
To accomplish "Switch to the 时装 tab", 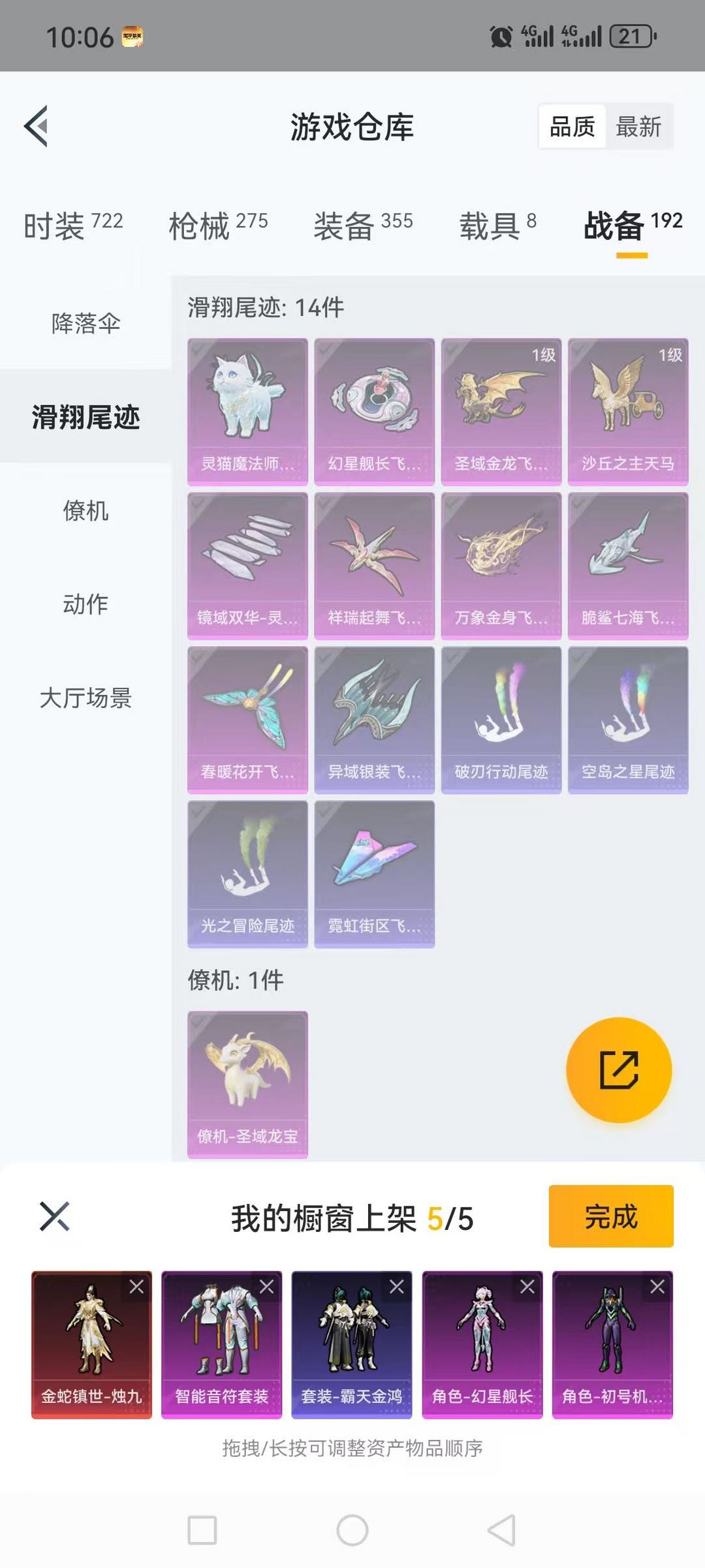I will (73, 226).
